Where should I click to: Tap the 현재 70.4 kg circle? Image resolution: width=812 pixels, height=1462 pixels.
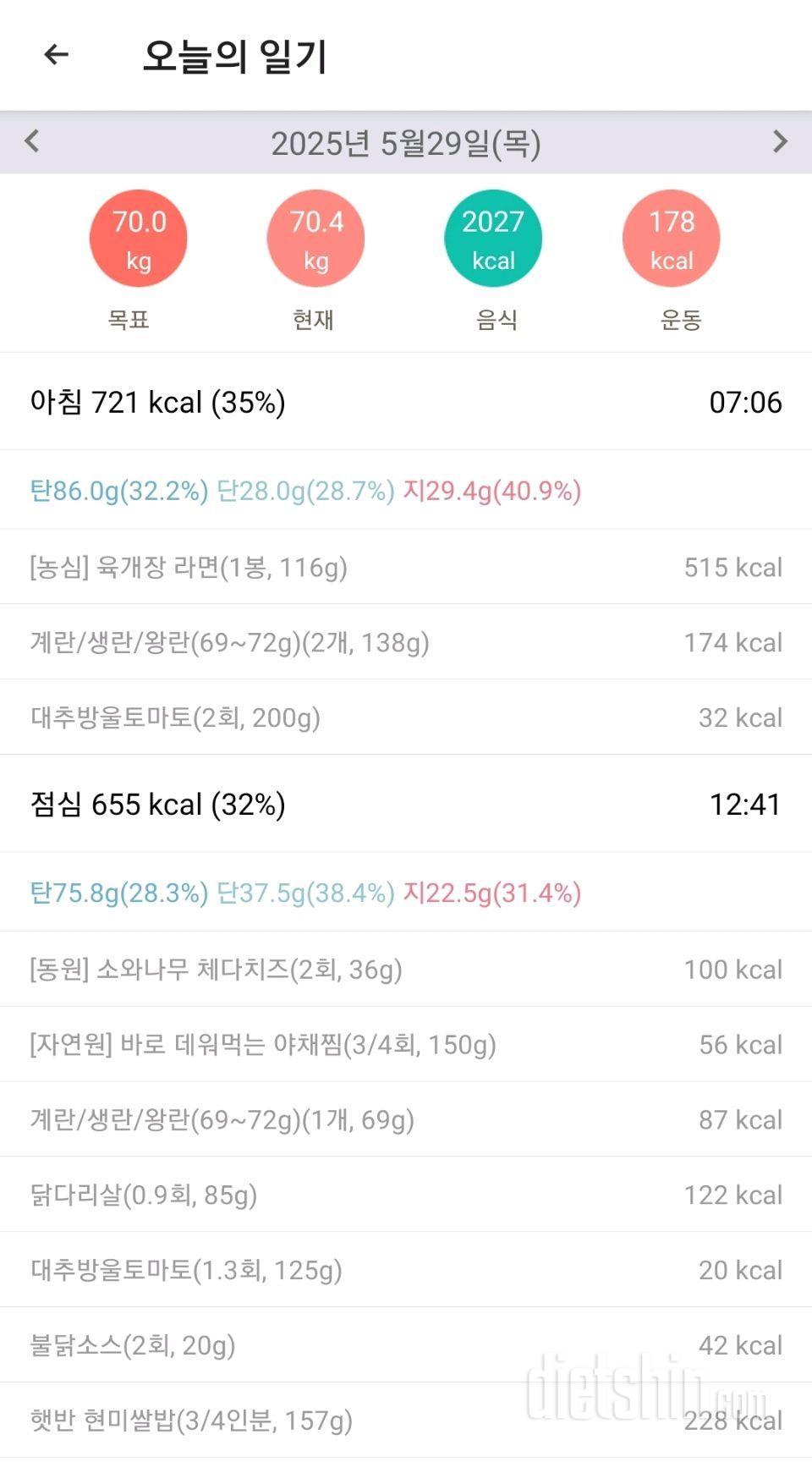[x=316, y=239]
